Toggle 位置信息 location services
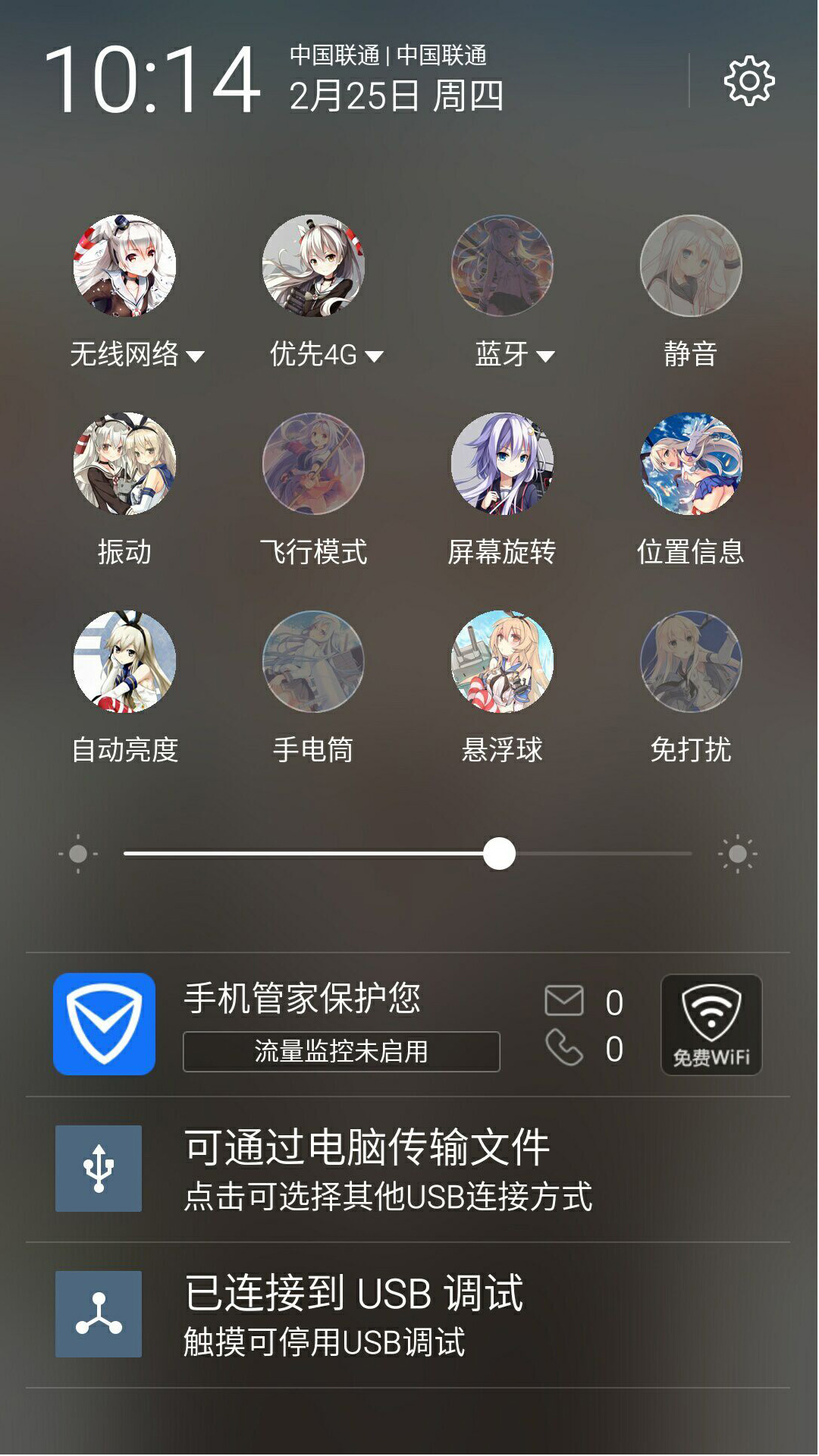819x1456 pixels. (x=691, y=464)
